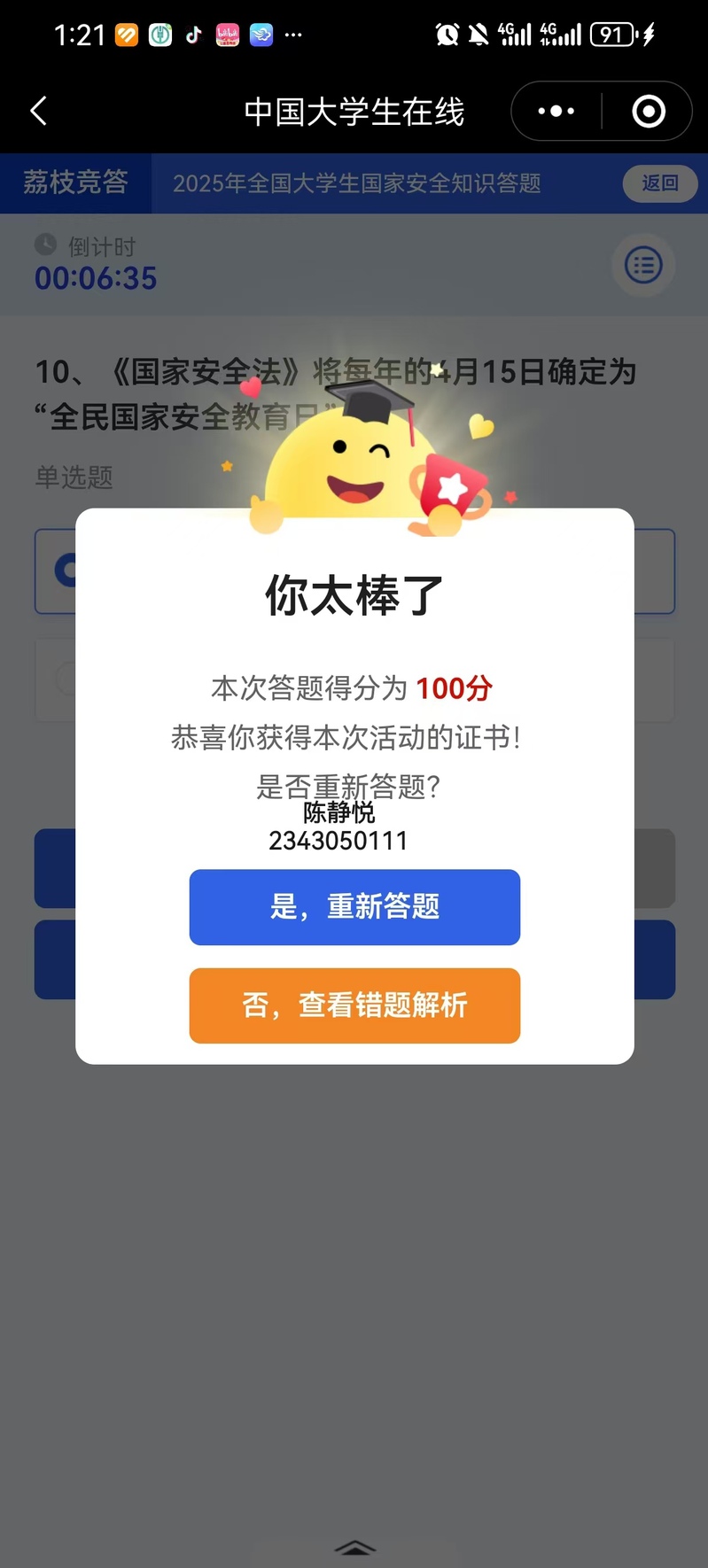Open the mini-program three-dot menu
The height and width of the screenshot is (1568, 708).
click(x=556, y=111)
